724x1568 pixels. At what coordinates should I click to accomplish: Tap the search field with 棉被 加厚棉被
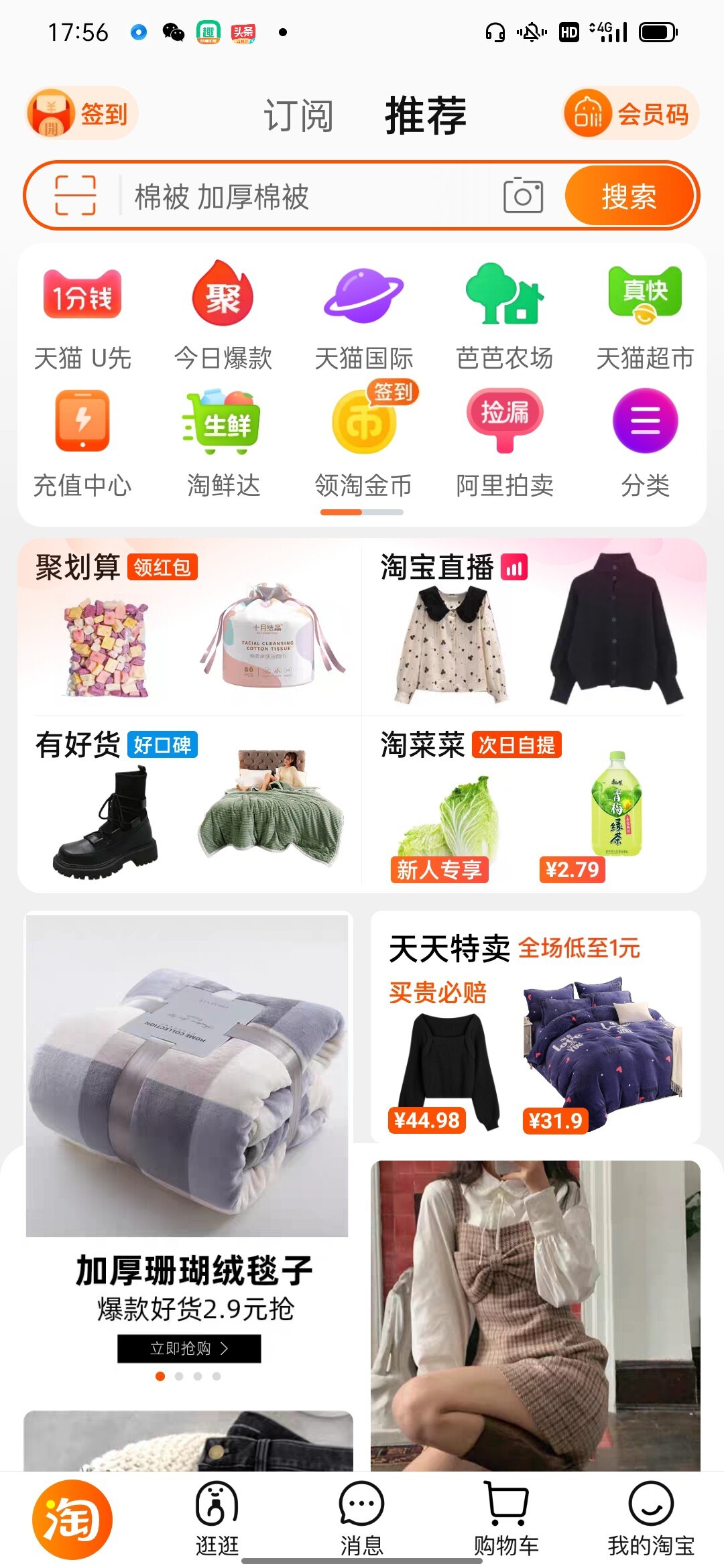pos(302,197)
